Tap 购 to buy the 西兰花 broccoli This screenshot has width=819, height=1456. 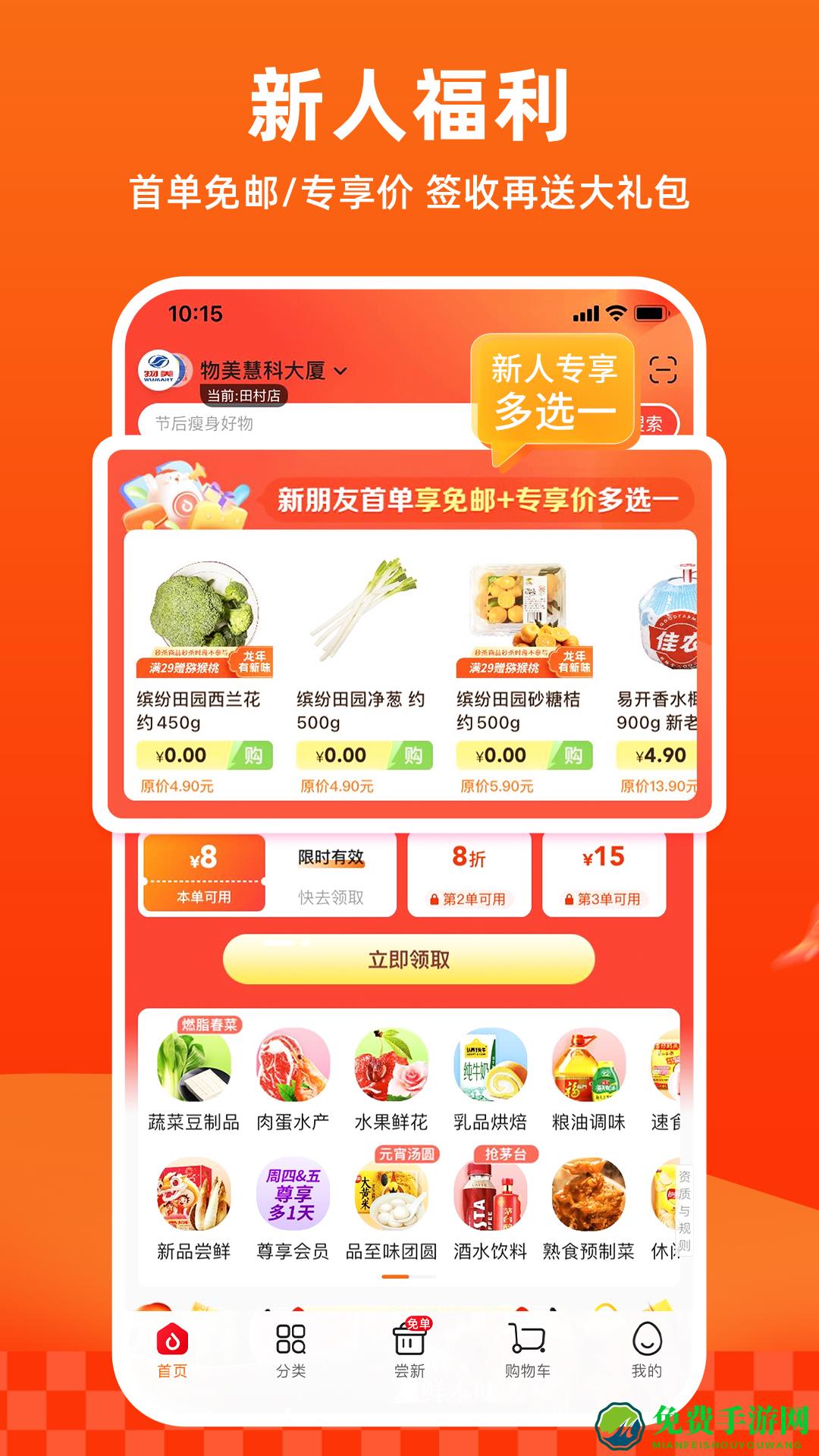pos(253,754)
